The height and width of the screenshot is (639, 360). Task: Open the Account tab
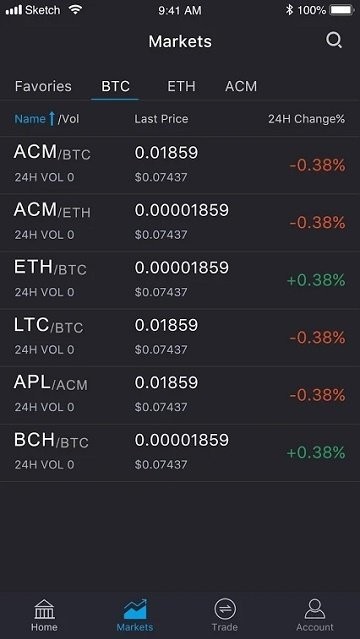(315, 615)
